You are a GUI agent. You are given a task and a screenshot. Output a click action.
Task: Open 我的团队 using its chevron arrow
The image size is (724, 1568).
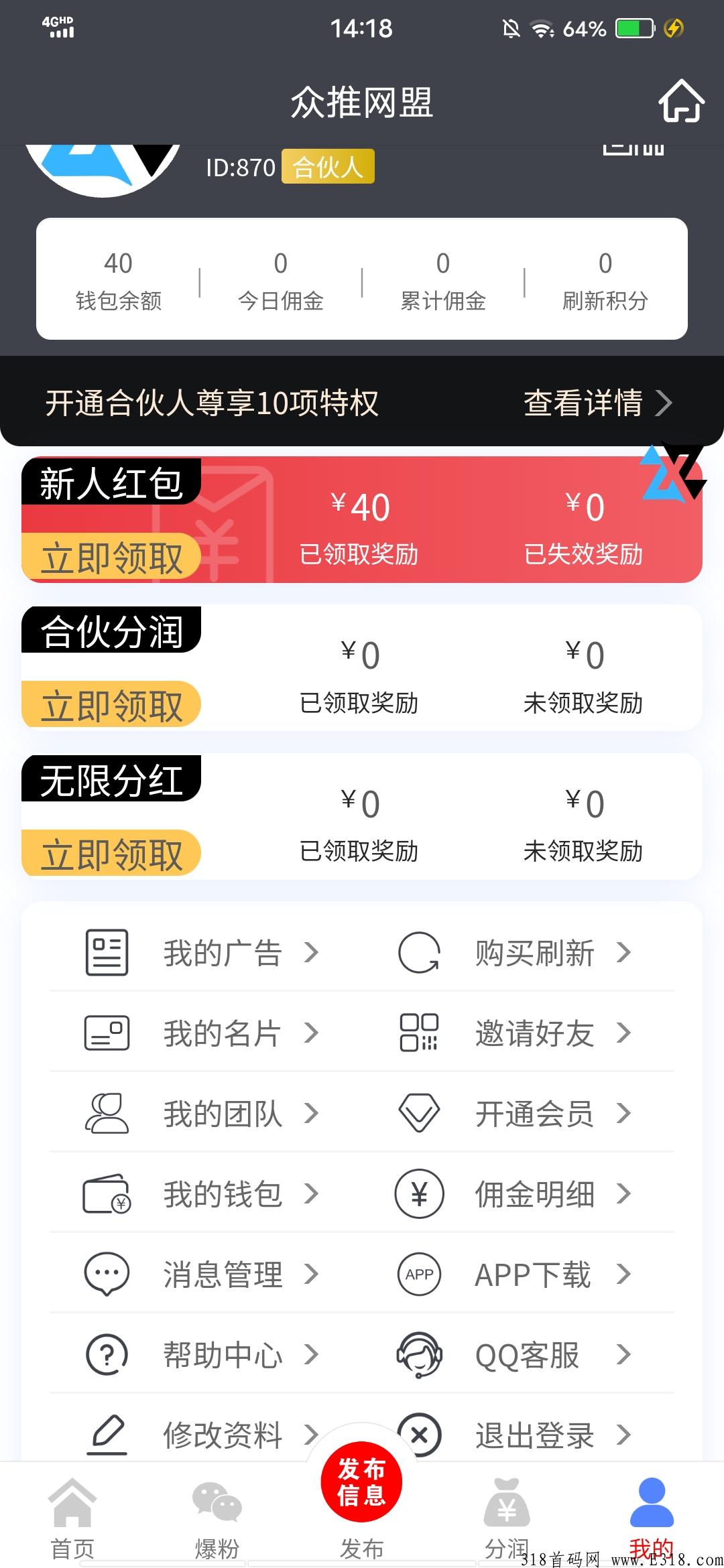click(313, 1114)
